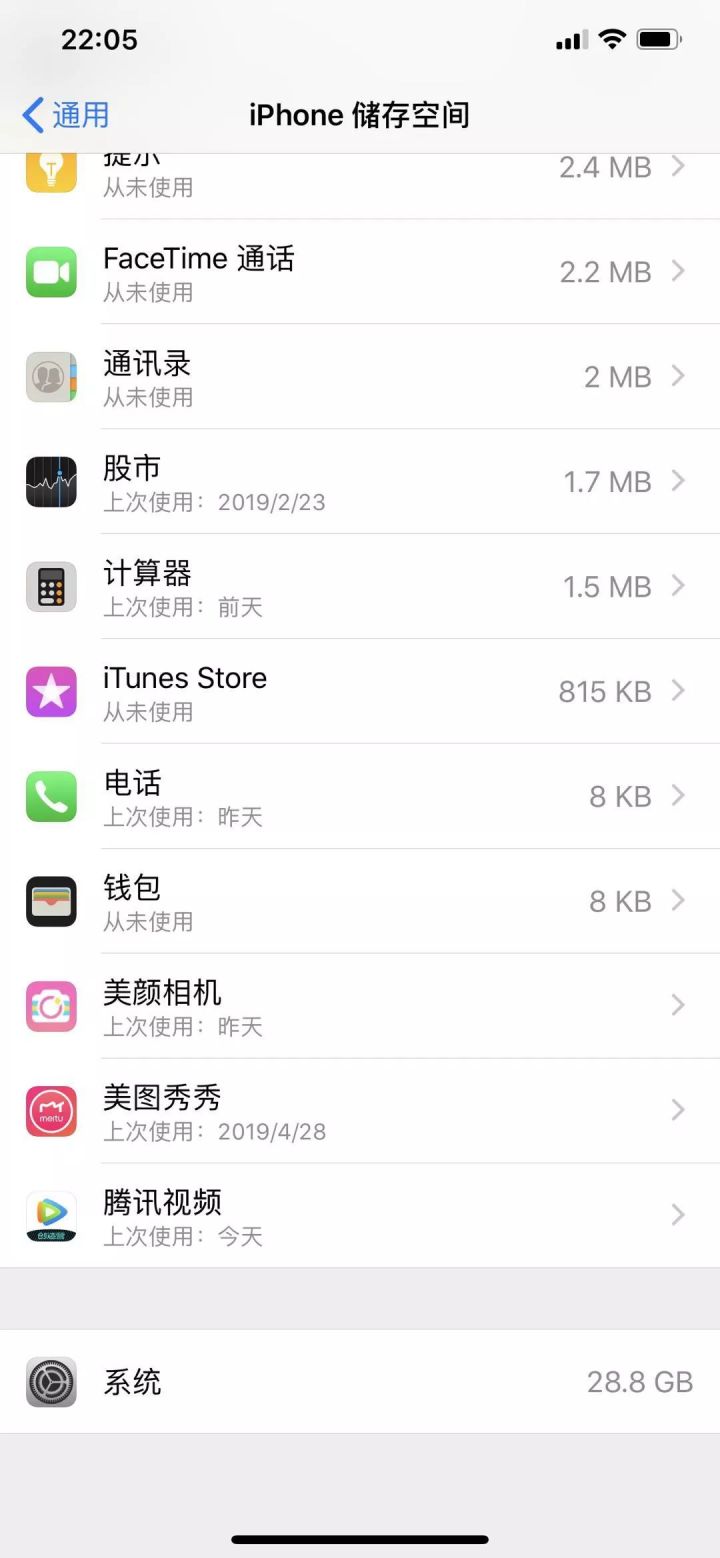Open 电话 storage row

360,797
